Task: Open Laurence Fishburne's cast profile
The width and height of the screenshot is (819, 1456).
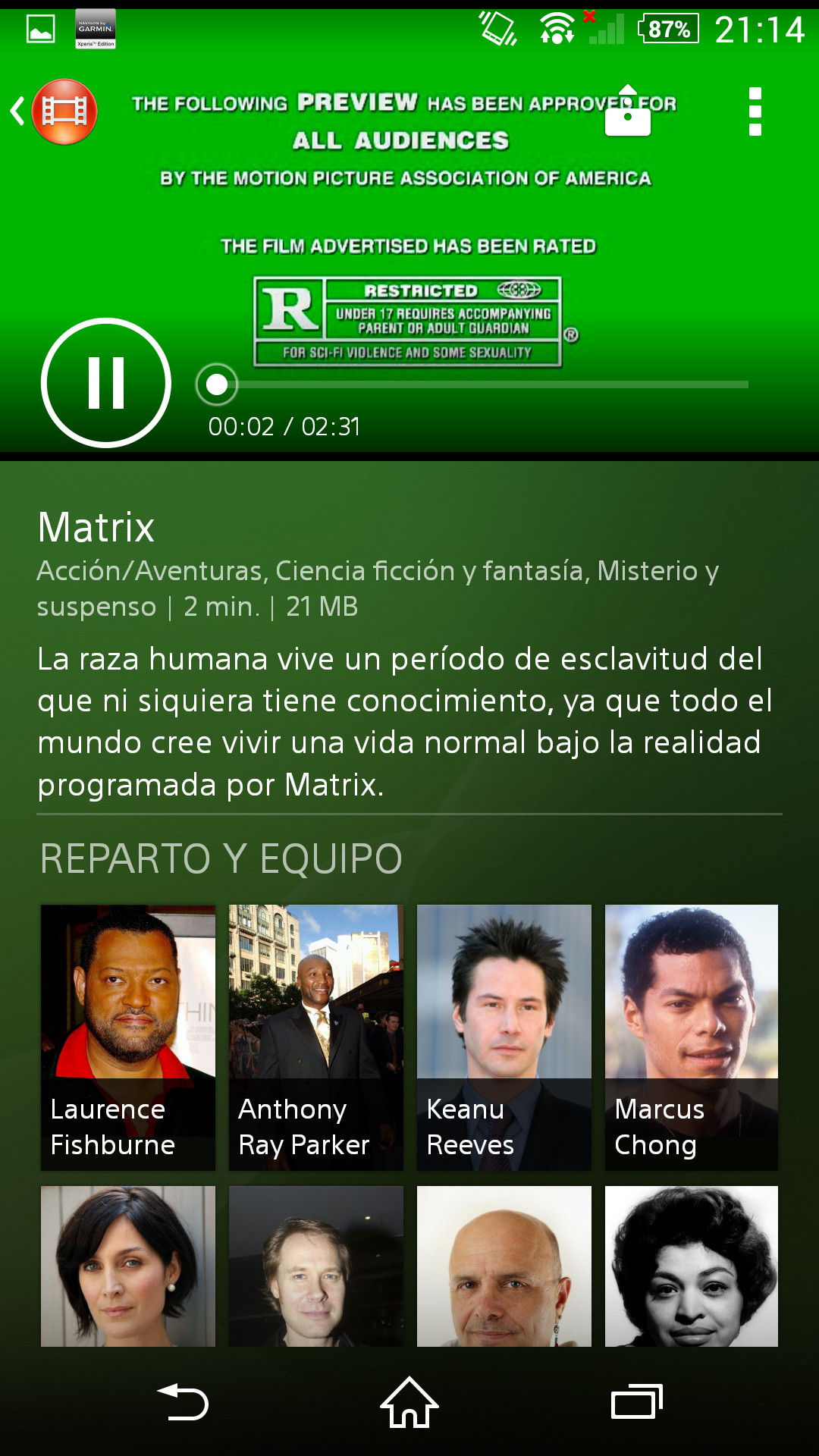Action: [128, 1037]
